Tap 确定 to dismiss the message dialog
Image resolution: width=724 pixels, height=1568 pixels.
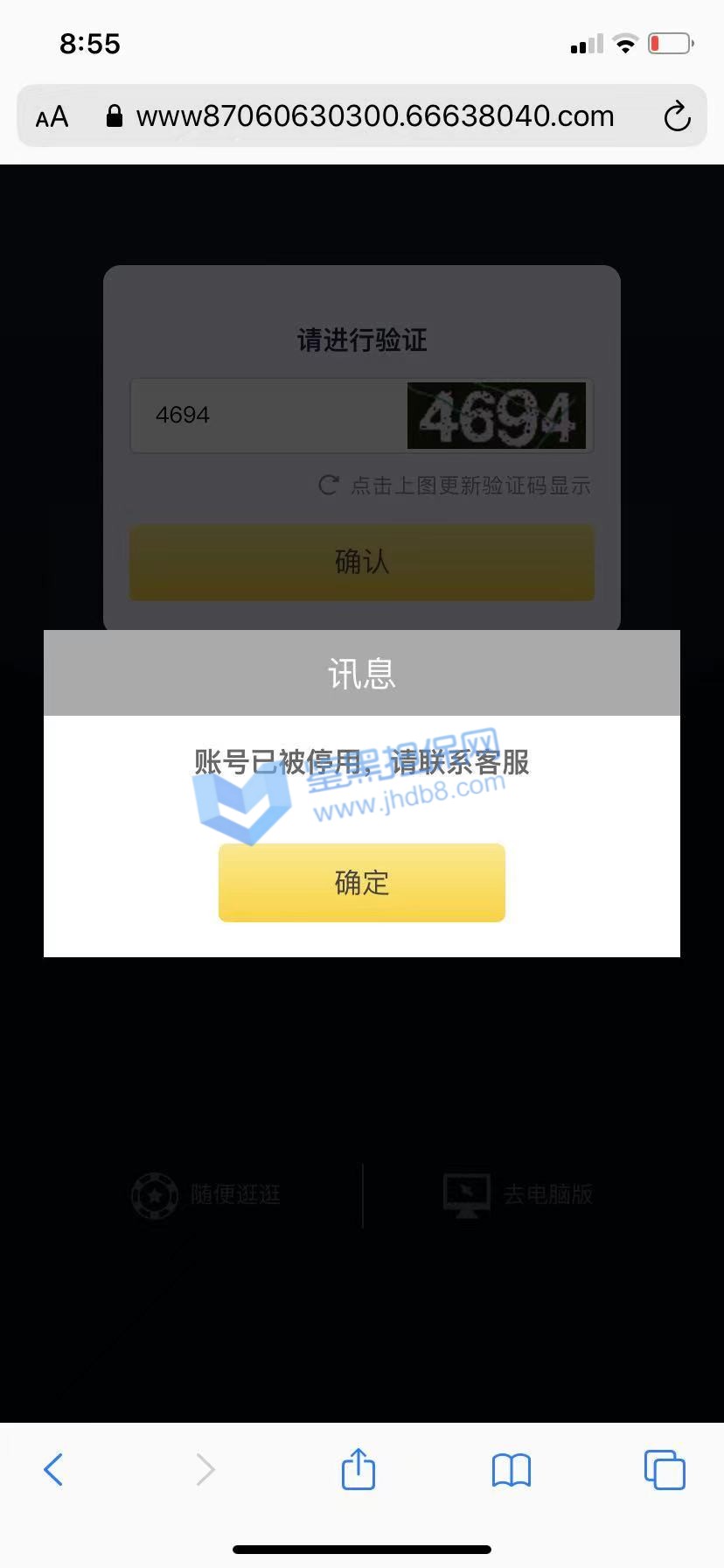(361, 882)
